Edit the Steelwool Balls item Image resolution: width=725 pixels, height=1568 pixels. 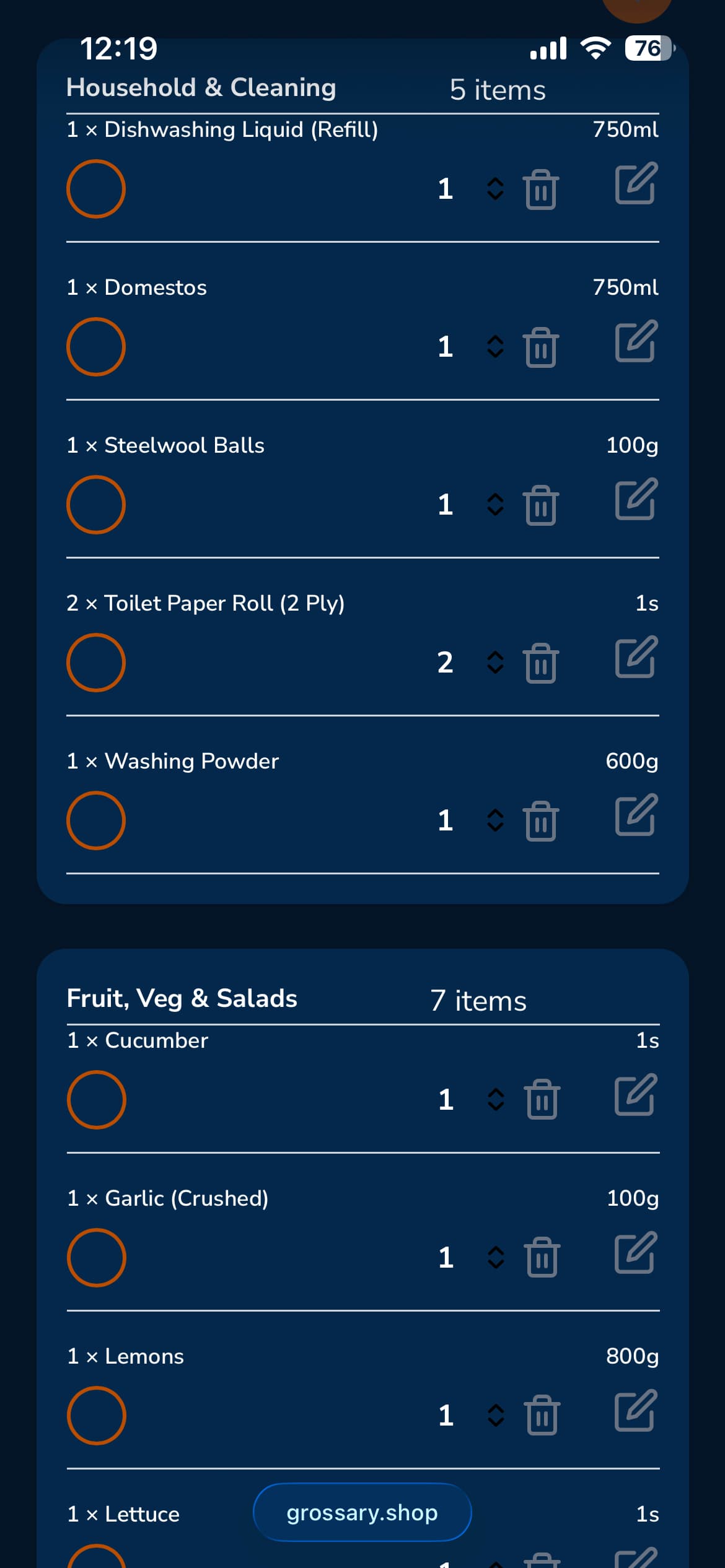coord(636,499)
